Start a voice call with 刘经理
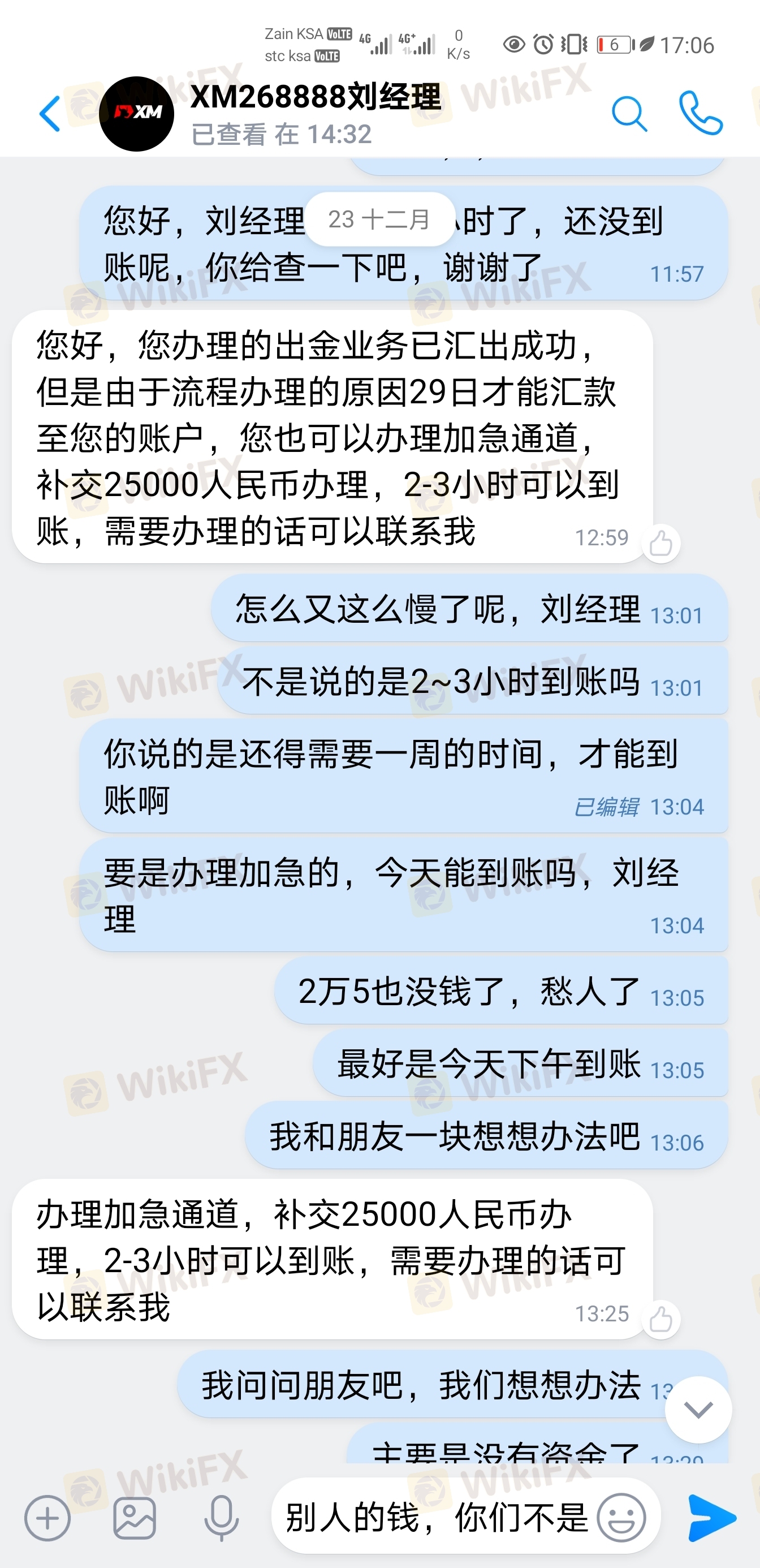Viewport: 760px width, 1568px height. click(x=701, y=113)
